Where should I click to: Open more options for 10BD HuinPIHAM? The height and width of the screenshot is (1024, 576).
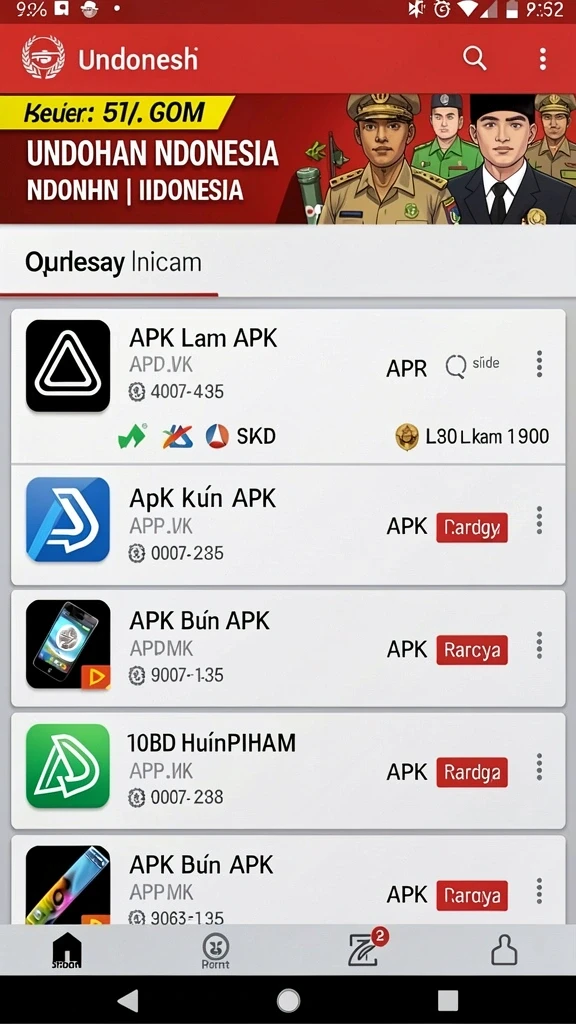[539, 767]
